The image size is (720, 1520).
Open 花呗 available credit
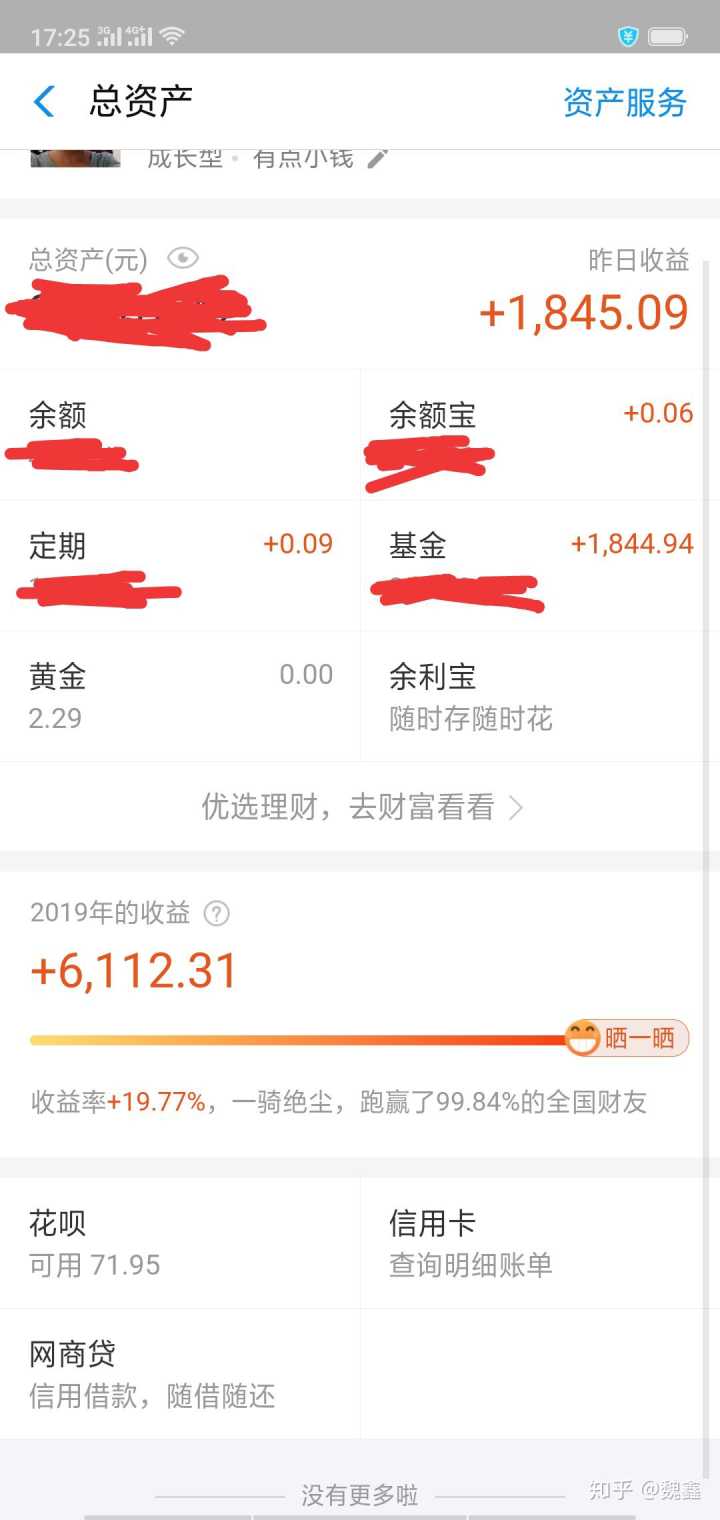(180, 1243)
